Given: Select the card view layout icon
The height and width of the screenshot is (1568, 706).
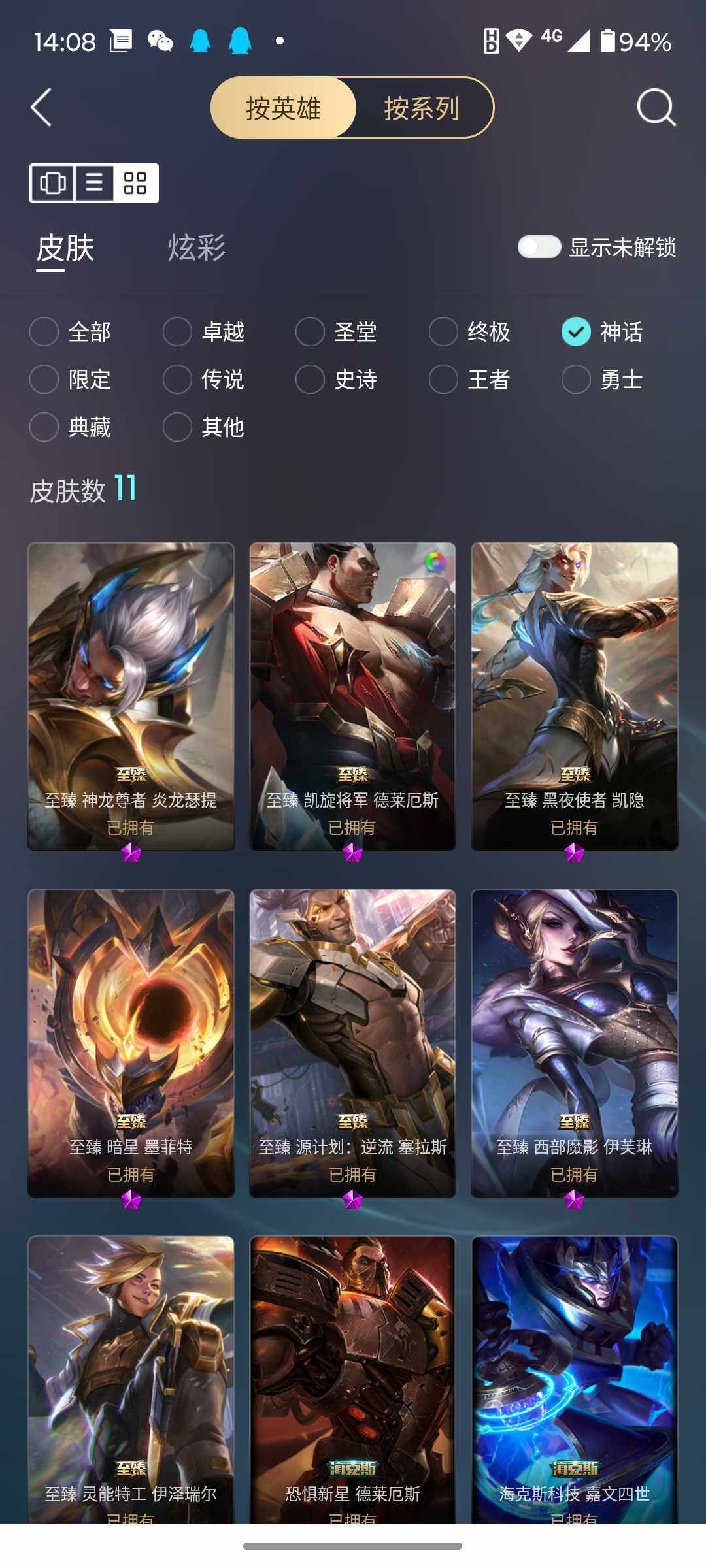Looking at the screenshot, I should point(53,183).
